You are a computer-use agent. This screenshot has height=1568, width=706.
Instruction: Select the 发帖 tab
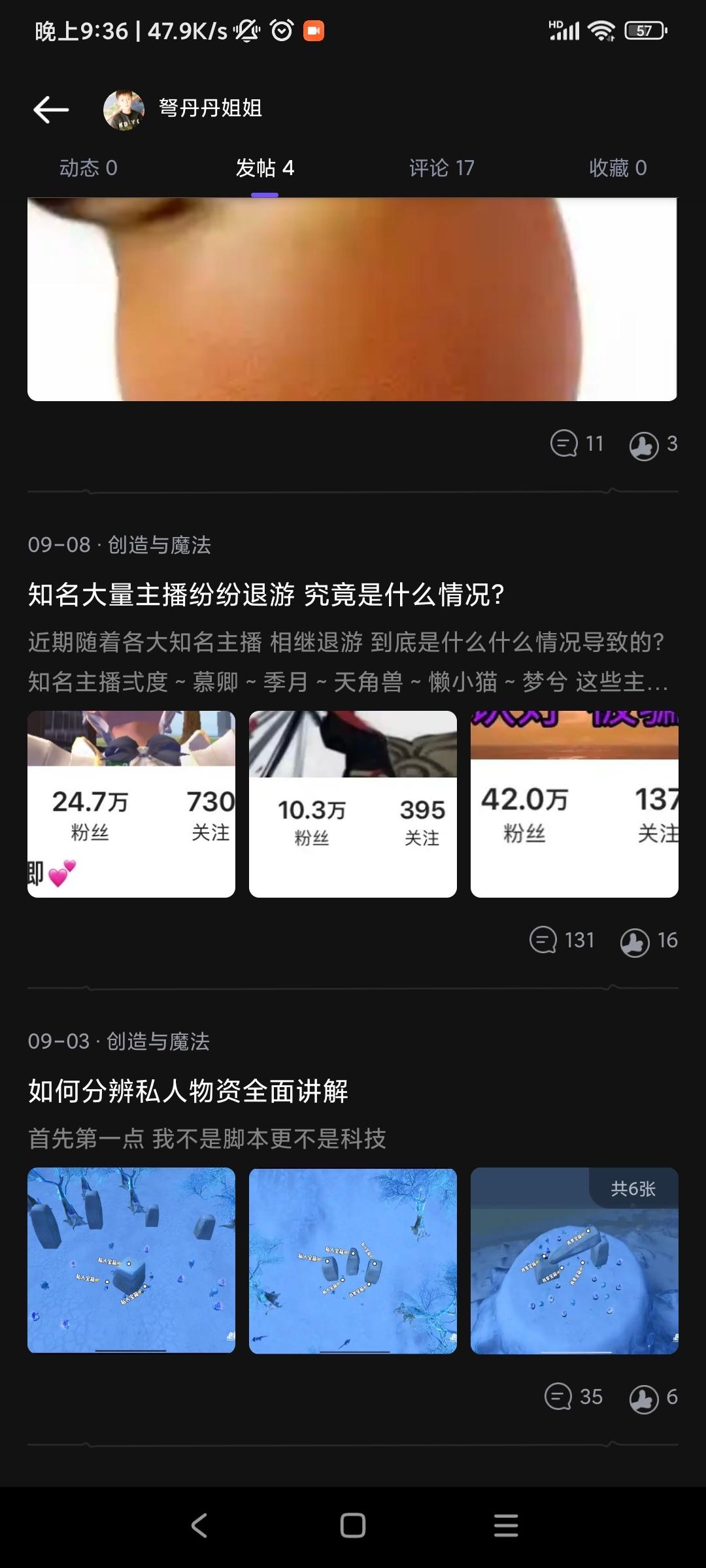[265, 169]
